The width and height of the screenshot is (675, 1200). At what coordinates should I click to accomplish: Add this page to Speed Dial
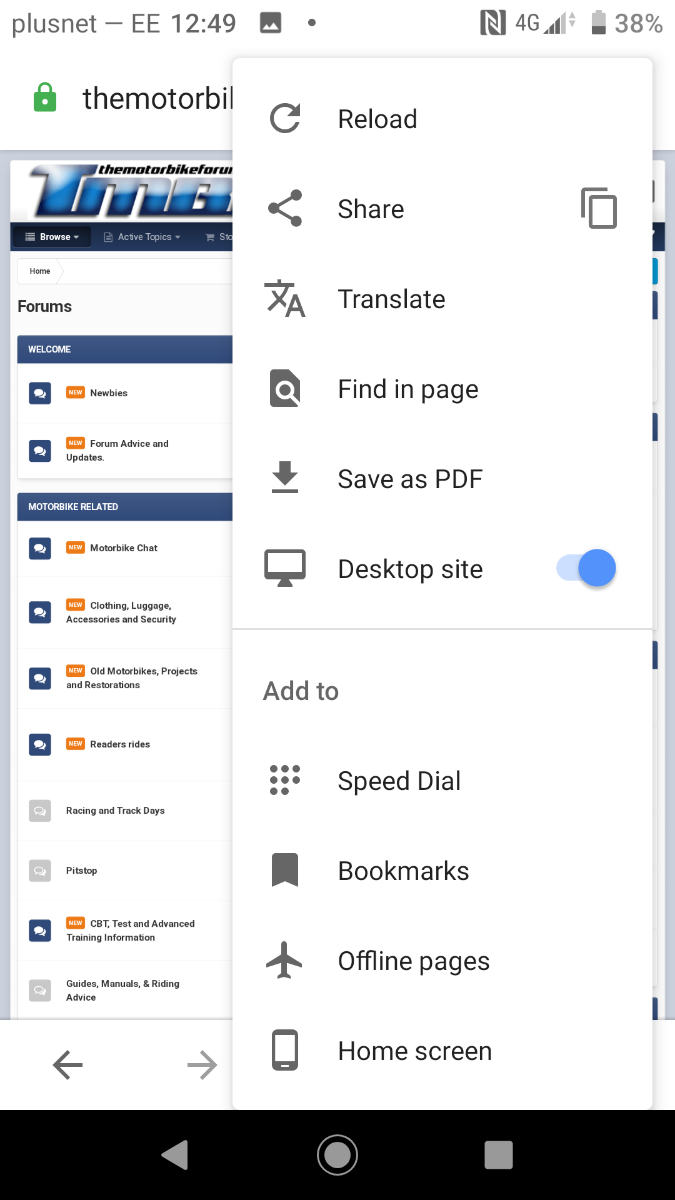[442, 781]
